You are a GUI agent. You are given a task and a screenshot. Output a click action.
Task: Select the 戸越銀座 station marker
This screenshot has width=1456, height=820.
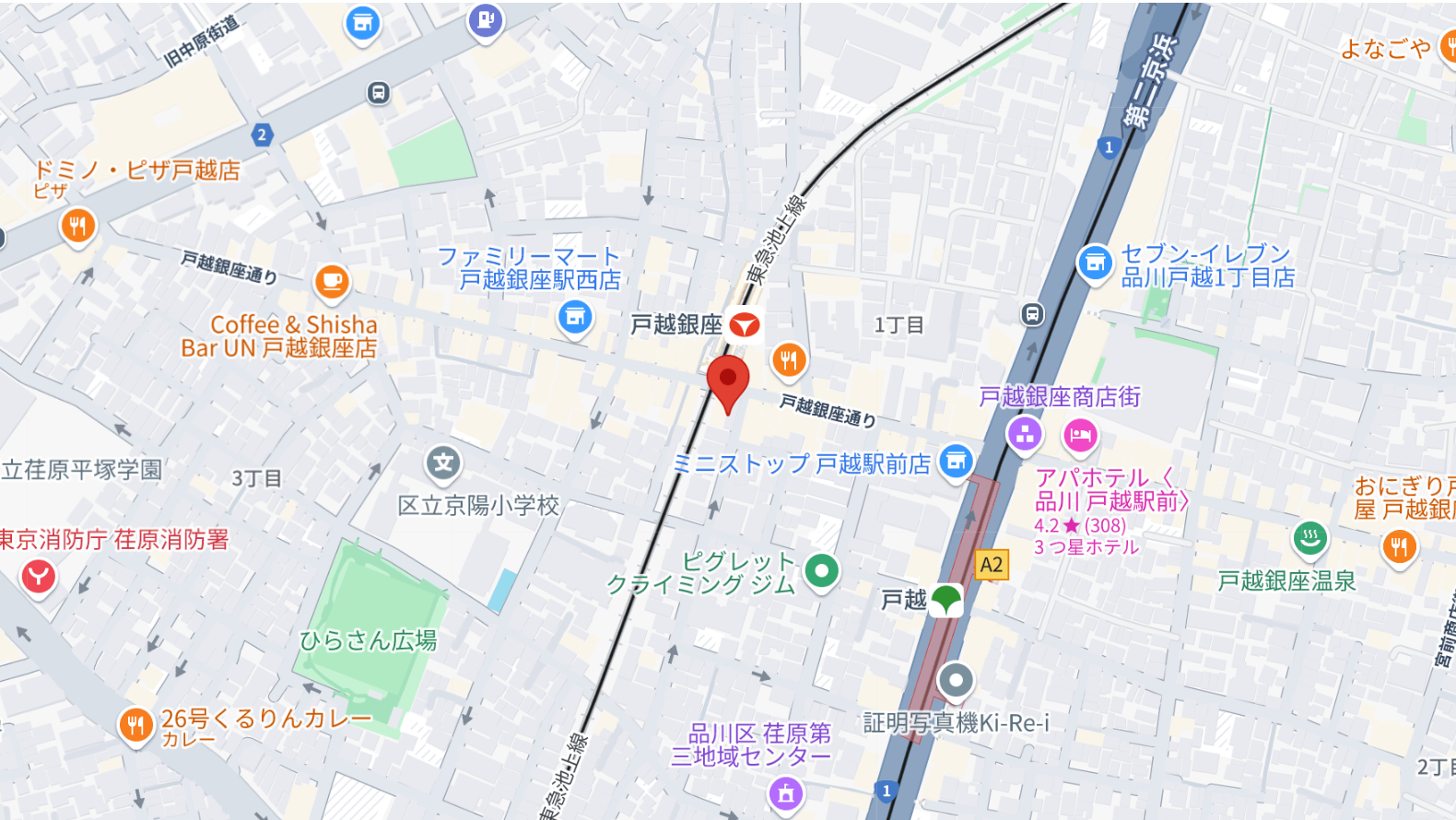[x=744, y=324]
